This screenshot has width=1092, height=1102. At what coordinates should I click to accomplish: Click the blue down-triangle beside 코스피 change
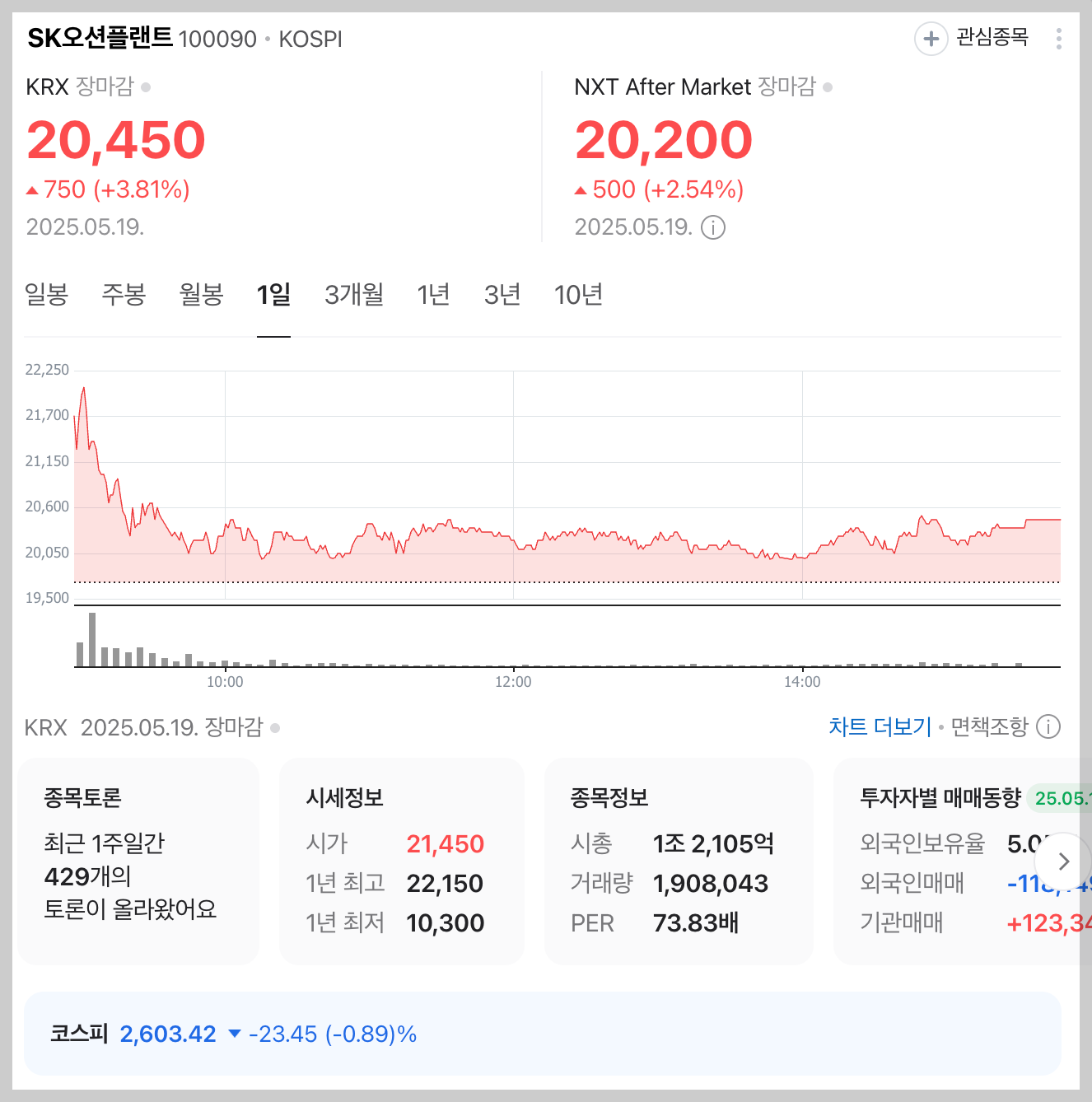(x=234, y=1034)
